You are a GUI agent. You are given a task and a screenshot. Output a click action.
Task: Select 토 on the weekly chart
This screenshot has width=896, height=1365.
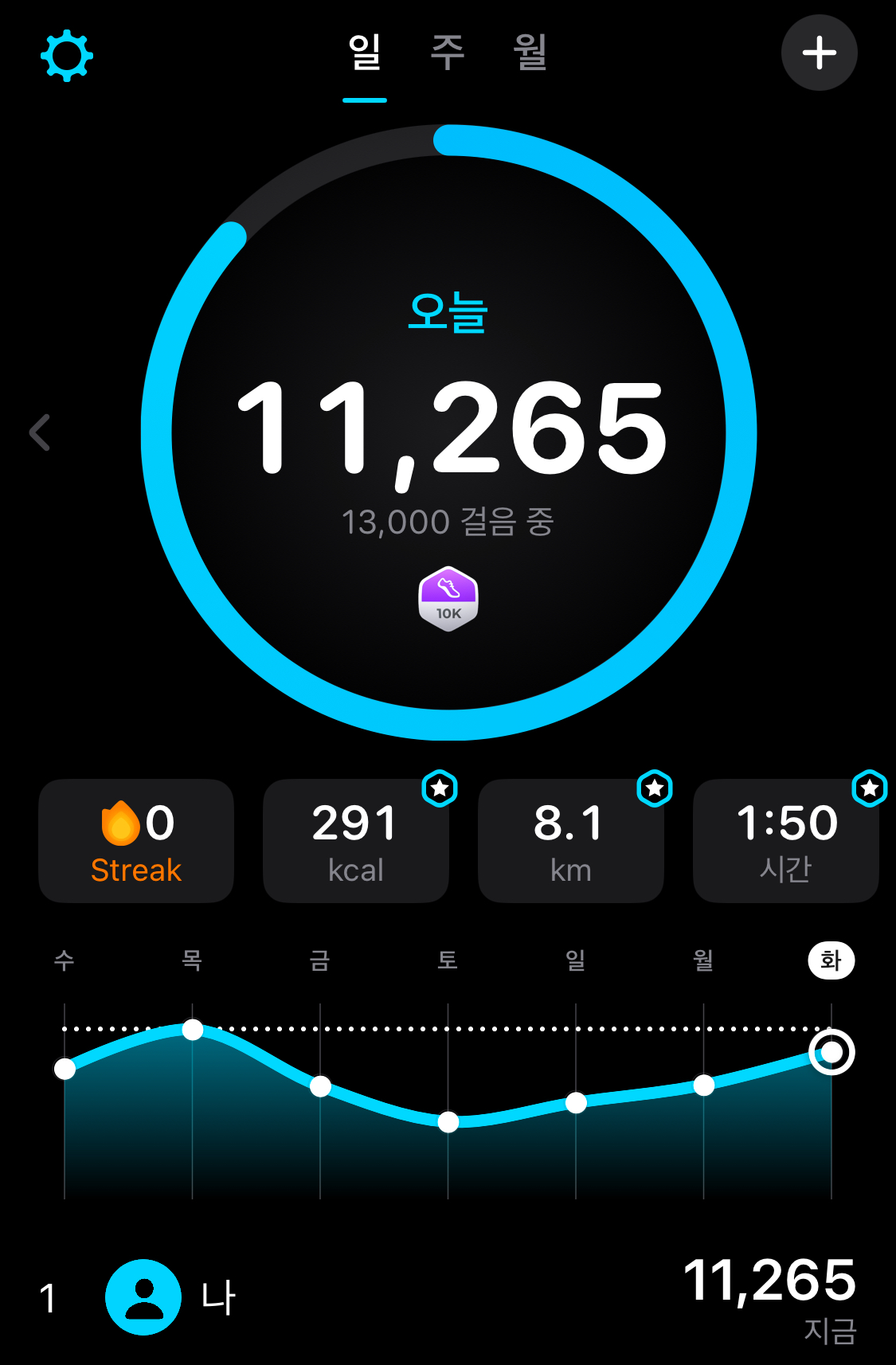point(448,960)
